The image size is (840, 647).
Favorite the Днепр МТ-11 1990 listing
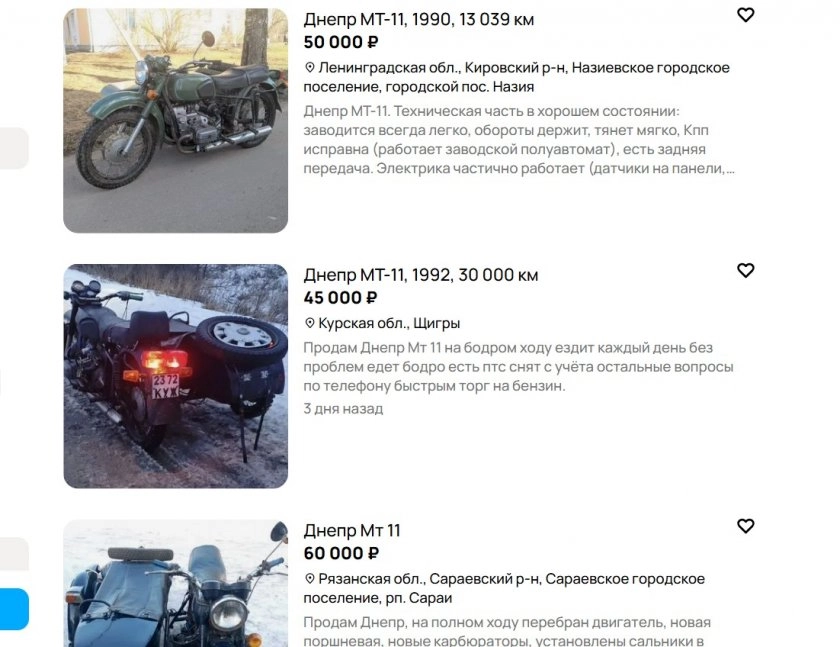click(745, 15)
